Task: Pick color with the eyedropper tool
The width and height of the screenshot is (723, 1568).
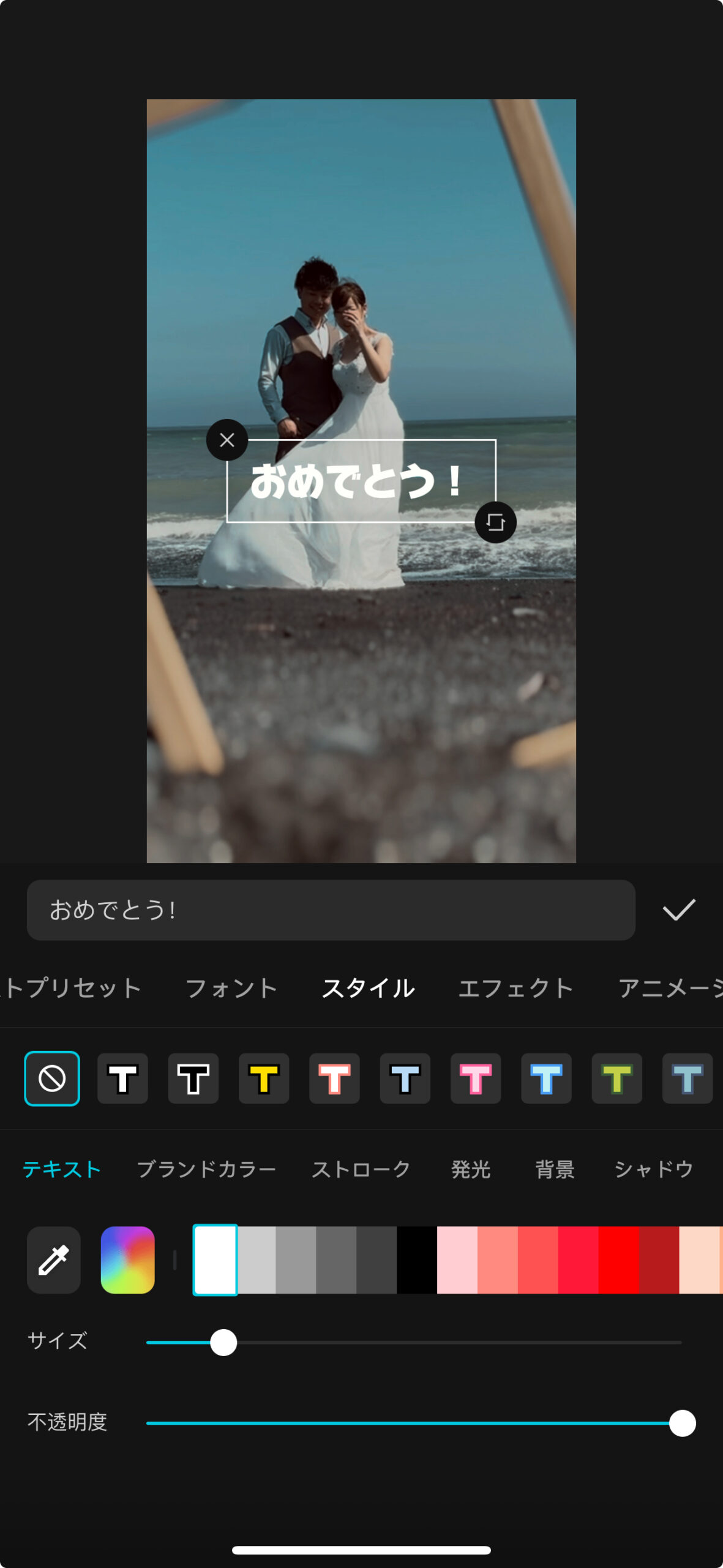Action: [x=54, y=1259]
